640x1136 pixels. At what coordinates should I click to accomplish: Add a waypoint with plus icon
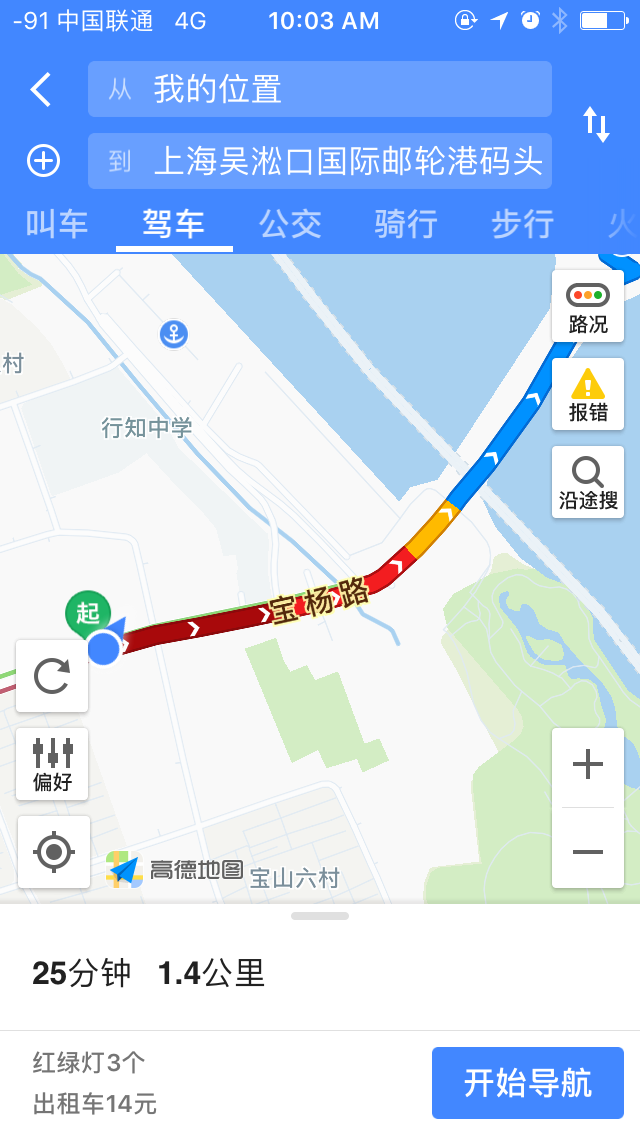click(43, 161)
